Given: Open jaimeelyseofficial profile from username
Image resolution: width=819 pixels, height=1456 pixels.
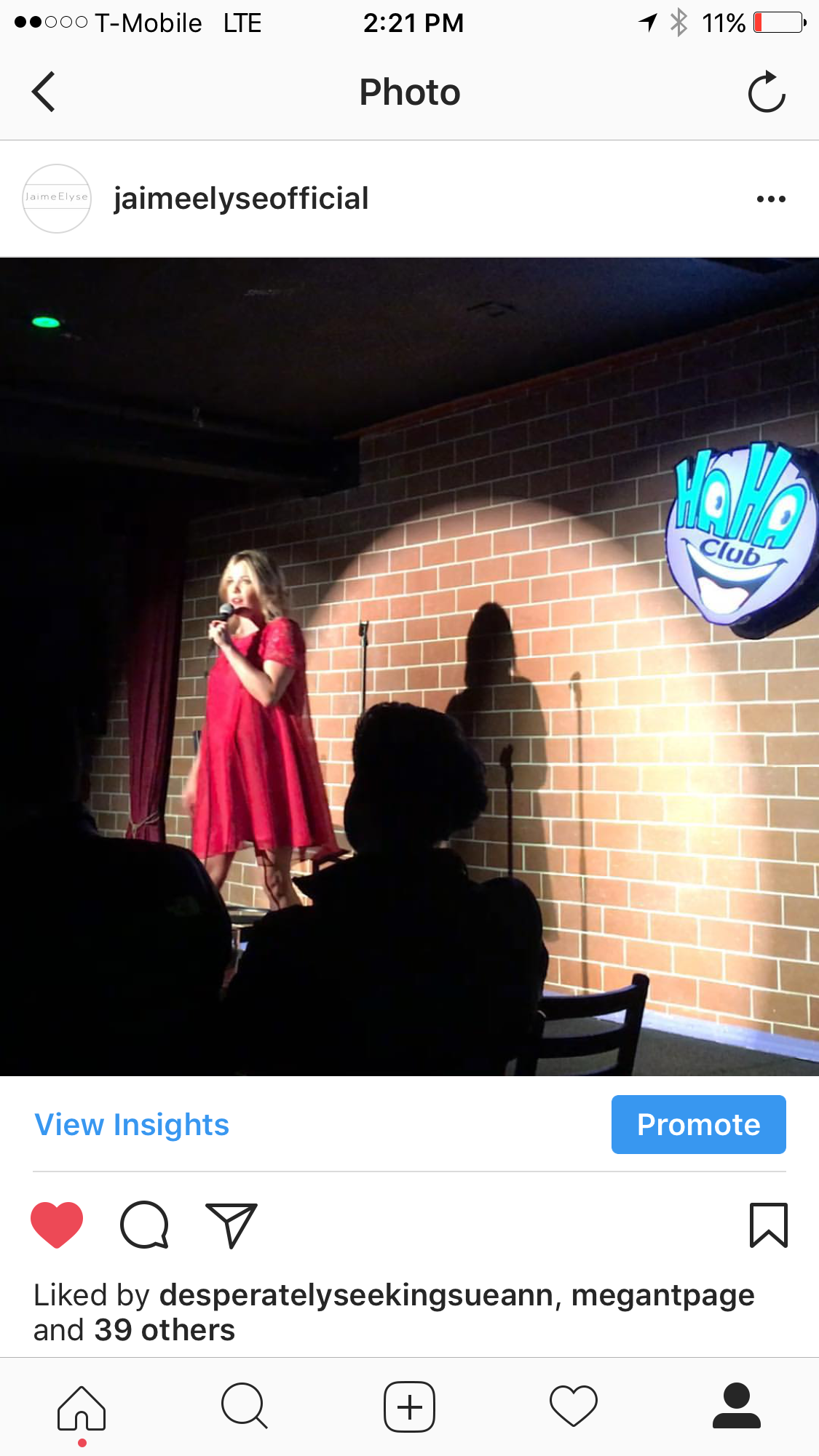Looking at the screenshot, I should (x=241, y=199).
